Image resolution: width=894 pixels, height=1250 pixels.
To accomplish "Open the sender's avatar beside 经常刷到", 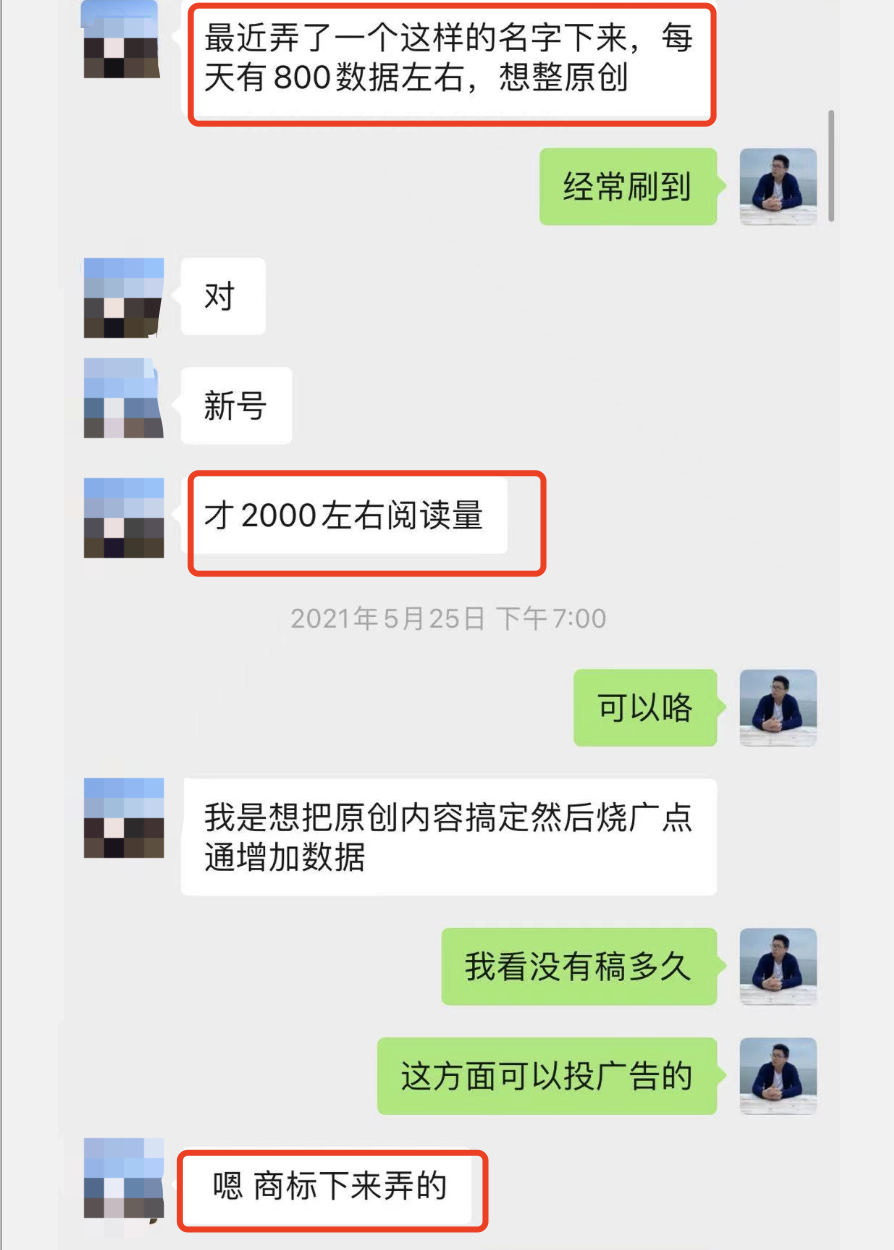I will pos(778,187).
